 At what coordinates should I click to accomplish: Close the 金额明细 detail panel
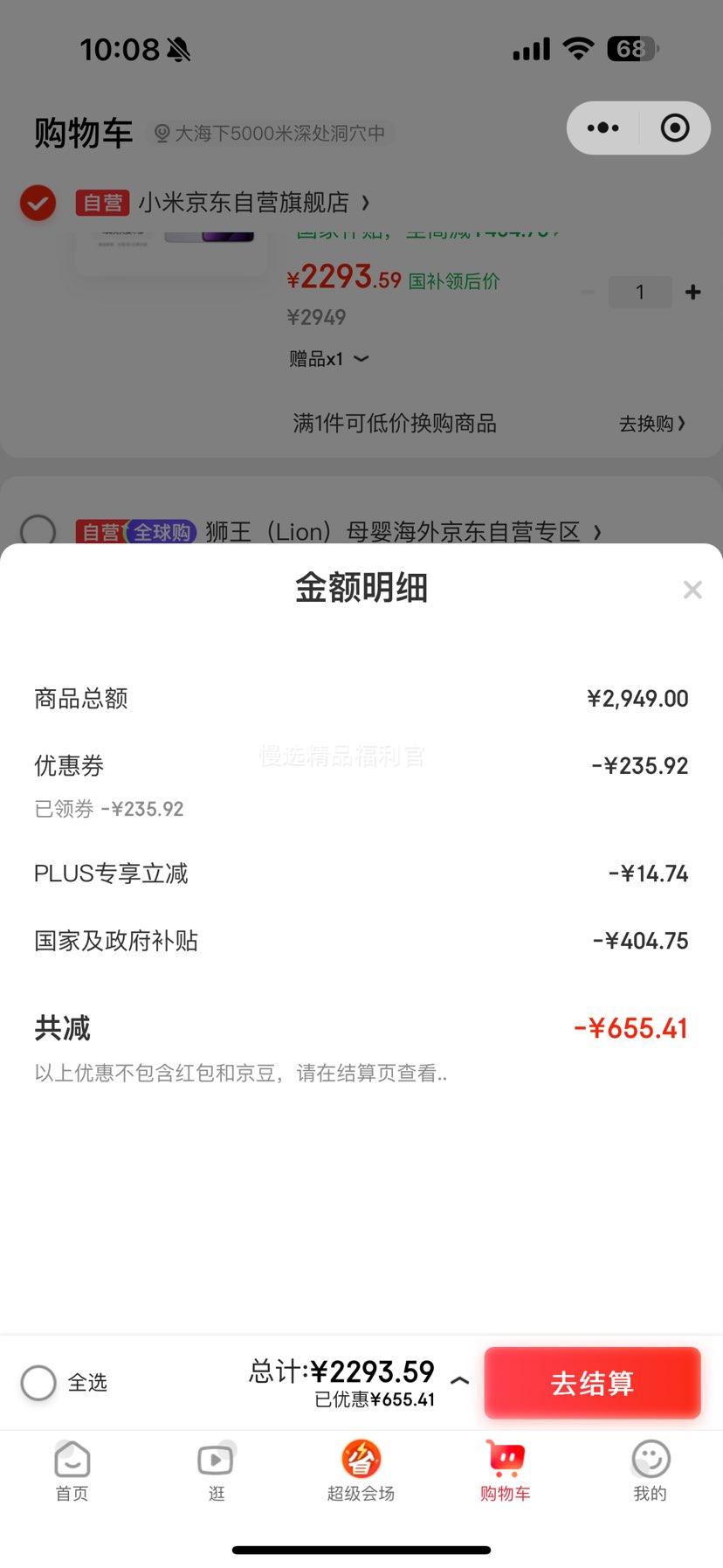pos(692,590)
